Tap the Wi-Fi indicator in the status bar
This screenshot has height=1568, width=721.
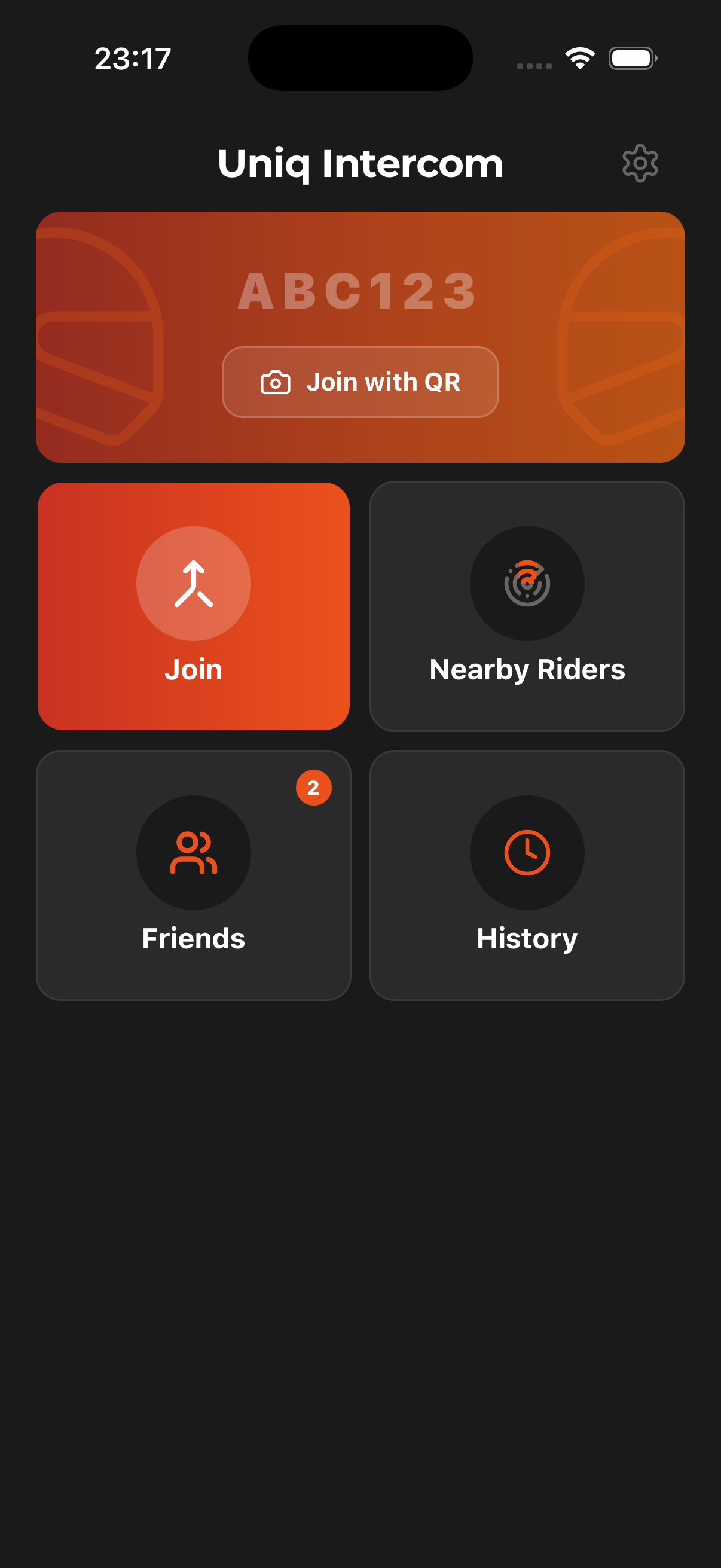[579, 57]
